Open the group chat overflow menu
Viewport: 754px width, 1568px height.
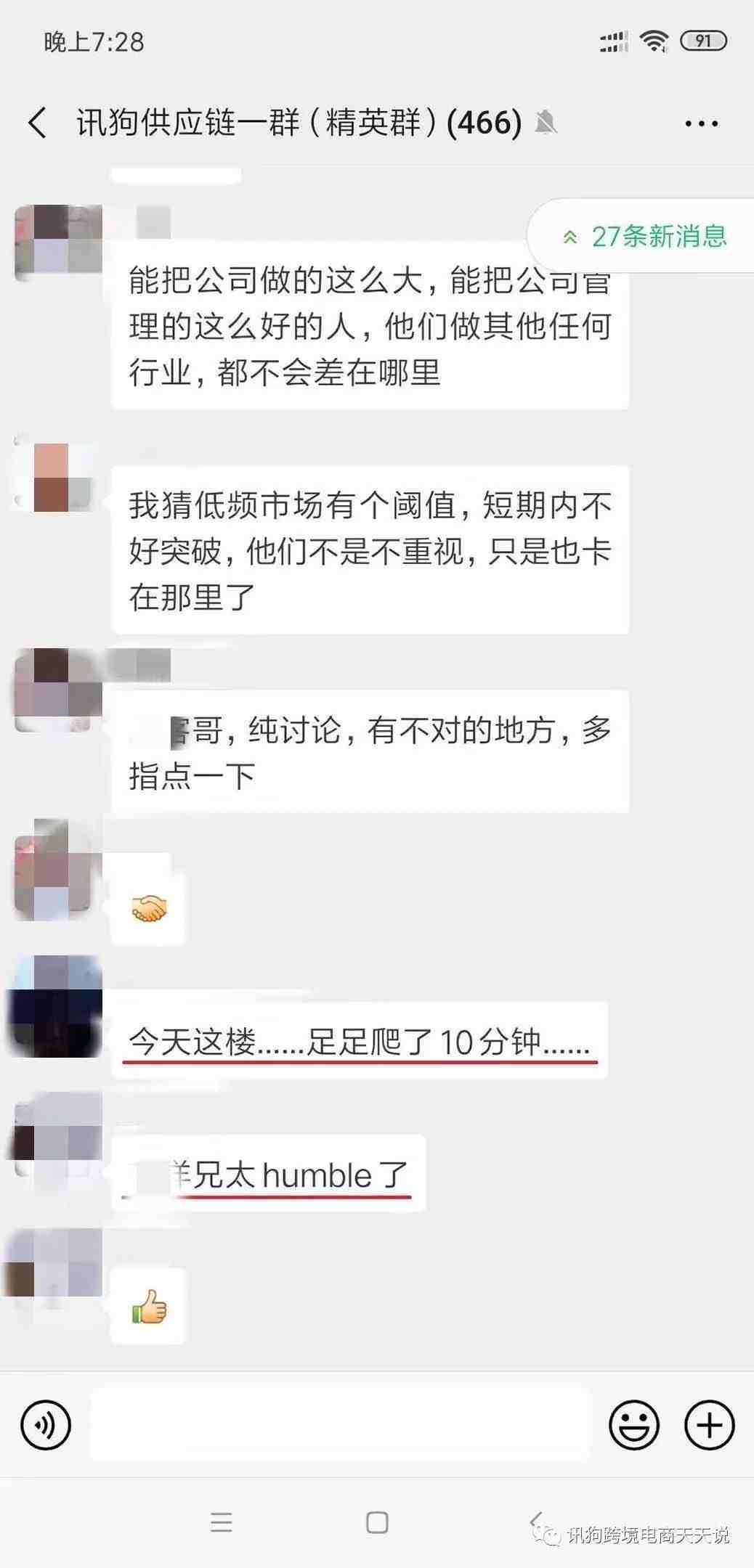pyautogui.click(x=701, y=123)
